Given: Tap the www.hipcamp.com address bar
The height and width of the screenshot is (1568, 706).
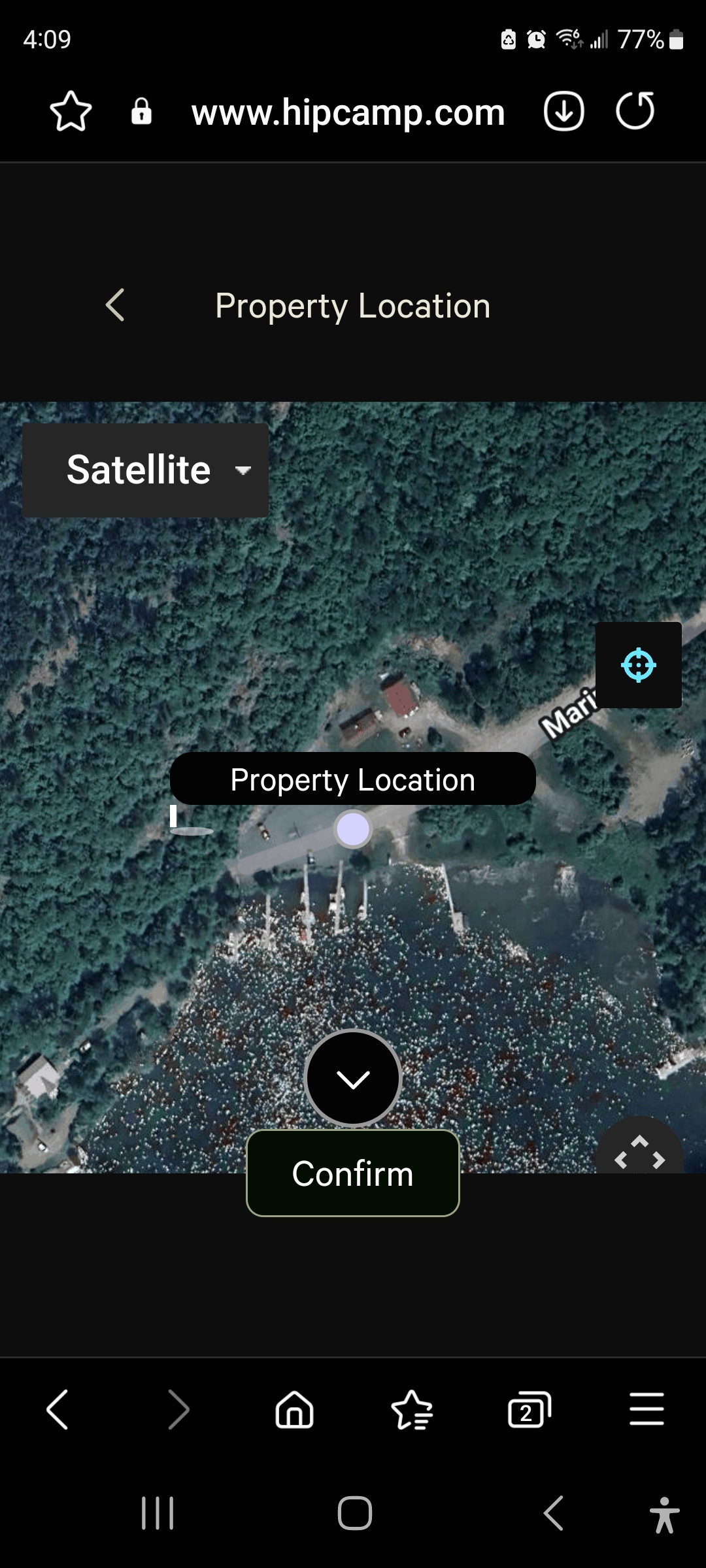Looking at the screenshot, I should (348, 112).
